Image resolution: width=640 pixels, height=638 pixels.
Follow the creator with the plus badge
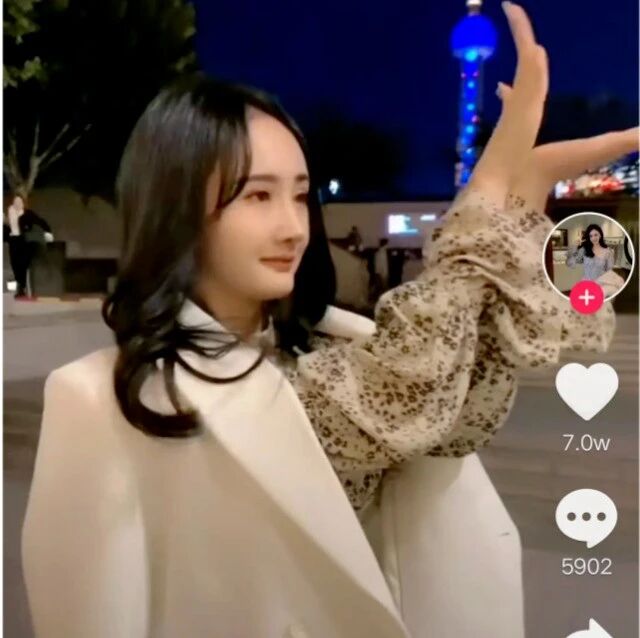(587, 297)
